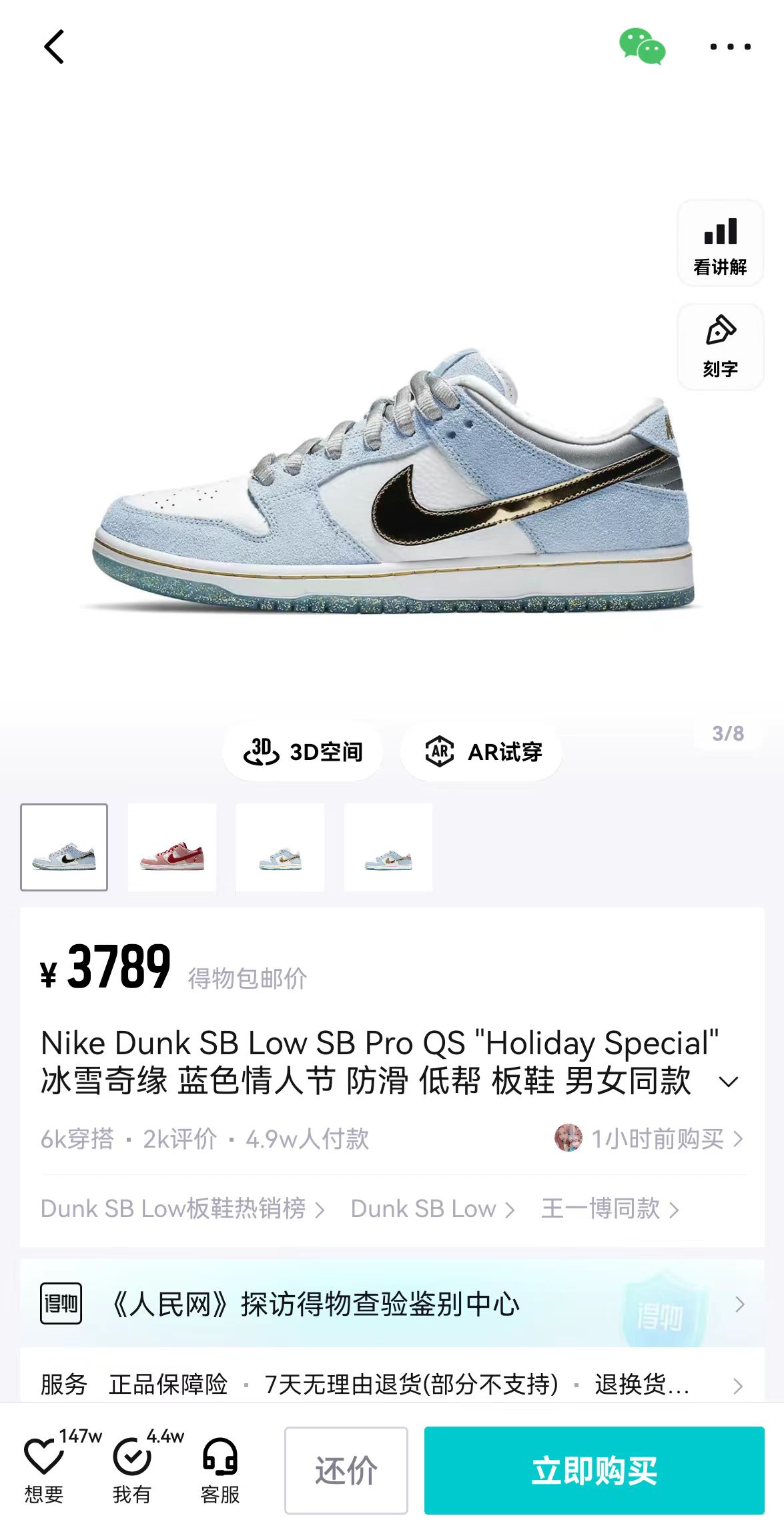Tap 立即购买 to buy now

point(594,1471)
